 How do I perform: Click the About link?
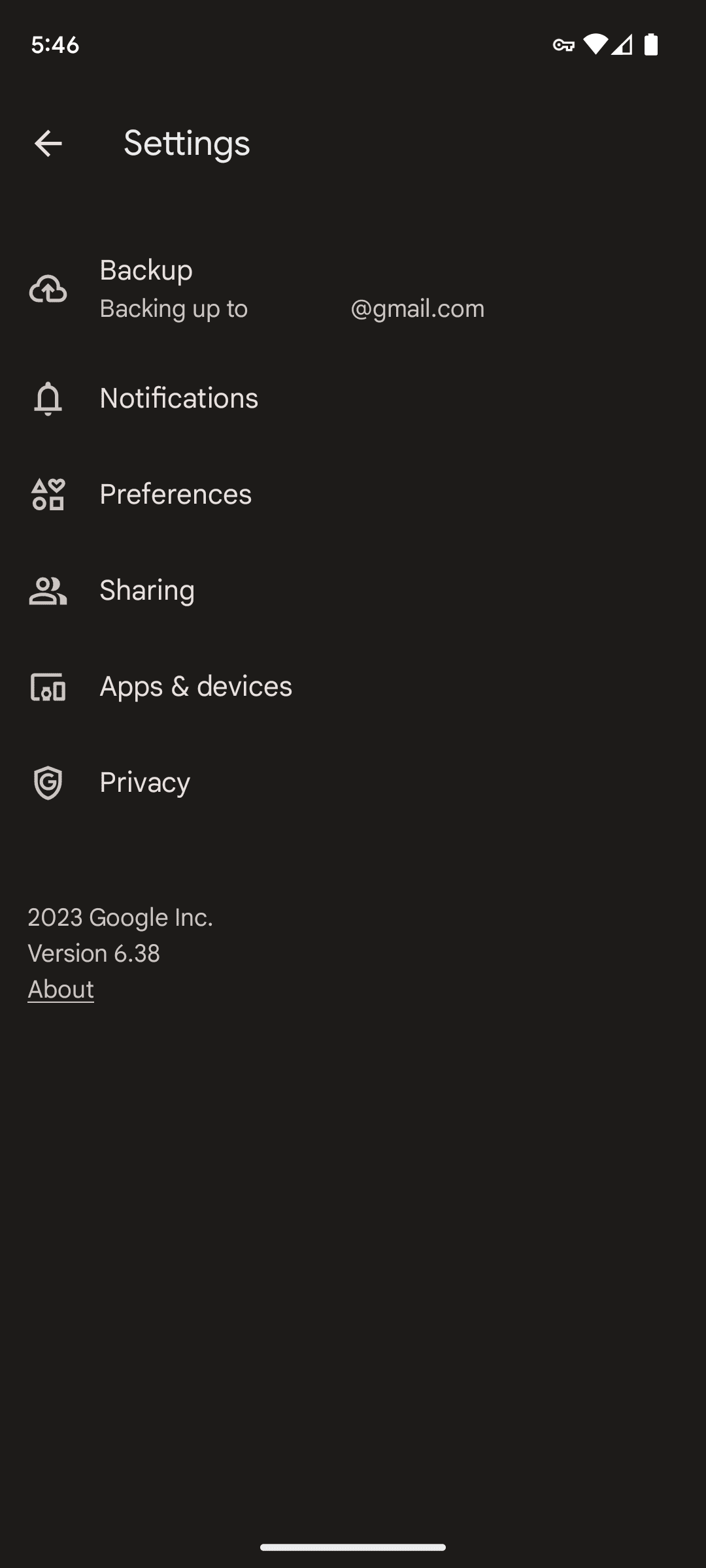click(x=60, y=989)
